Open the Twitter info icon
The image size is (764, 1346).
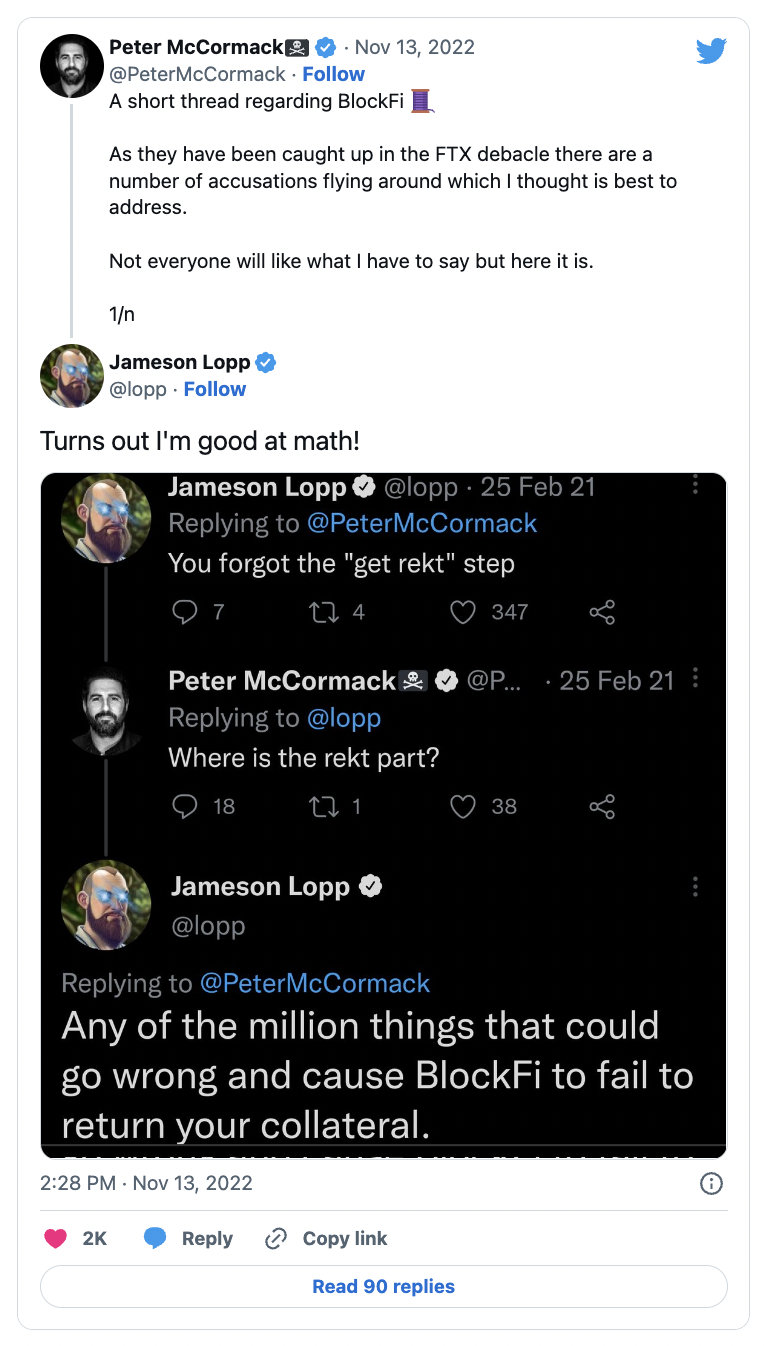click(711, 1184)
